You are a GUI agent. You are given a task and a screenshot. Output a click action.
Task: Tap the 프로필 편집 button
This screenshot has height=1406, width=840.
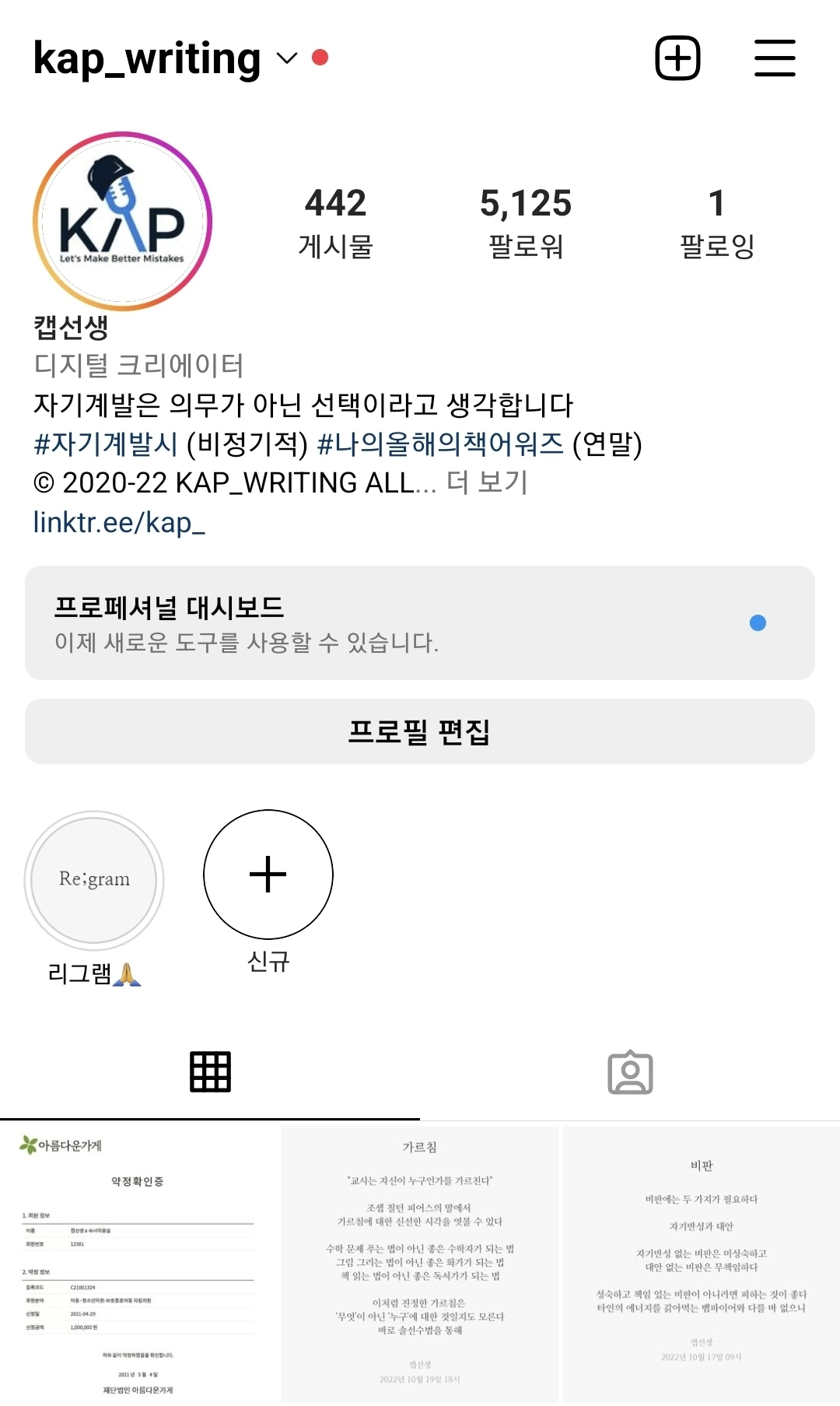pyautogui.click(x=420, y=731)
